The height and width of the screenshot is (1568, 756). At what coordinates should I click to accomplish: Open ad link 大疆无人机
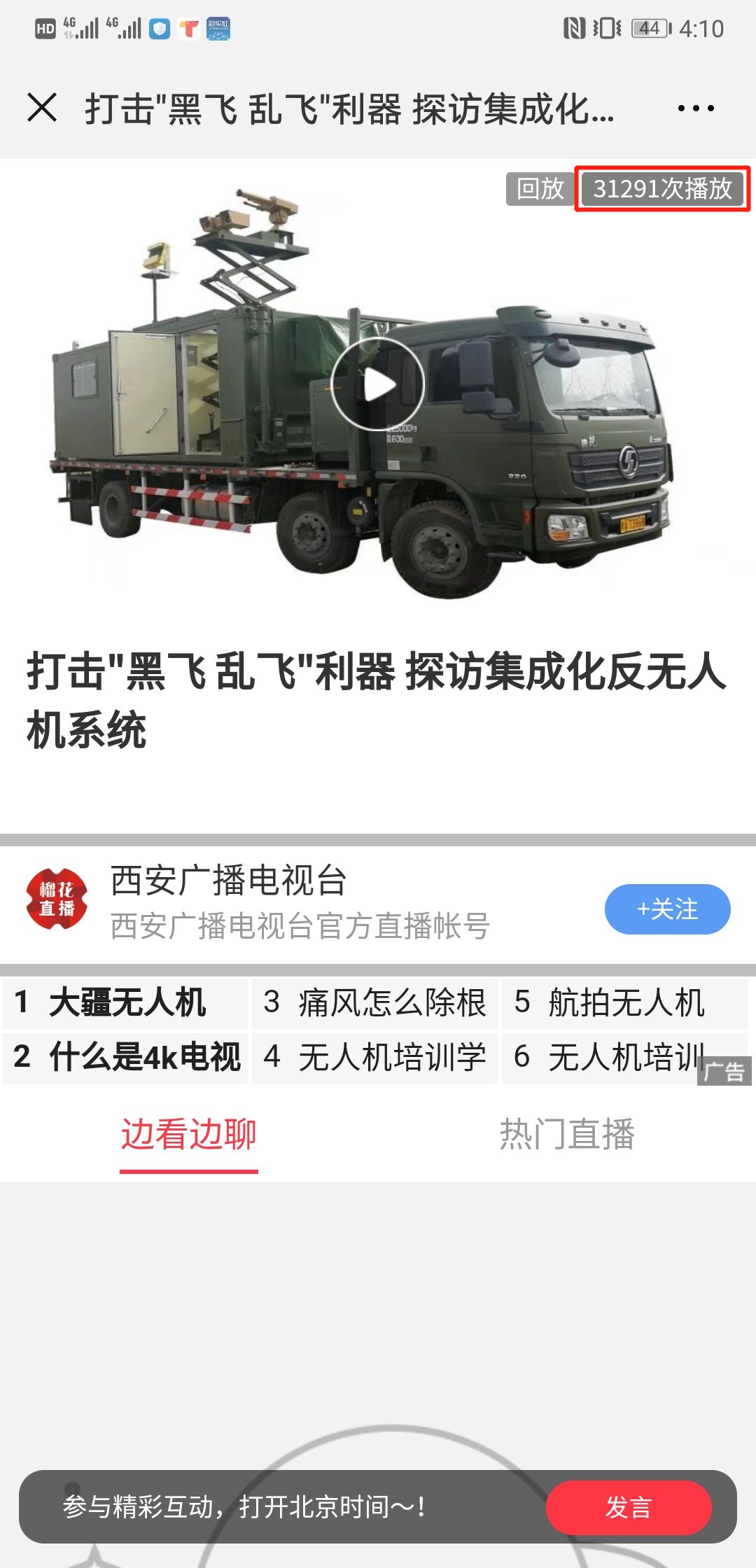coord(126,1002)
